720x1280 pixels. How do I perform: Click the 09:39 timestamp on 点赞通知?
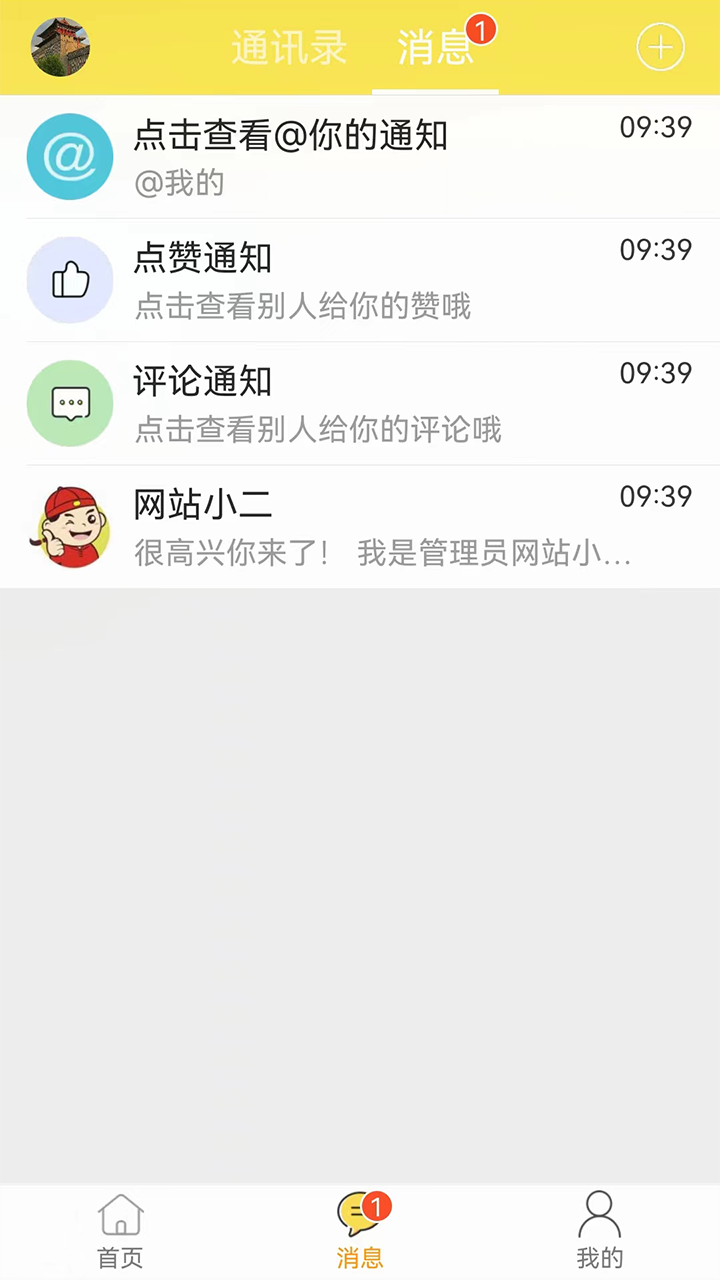pyautogui.click(x=655, y=251)
